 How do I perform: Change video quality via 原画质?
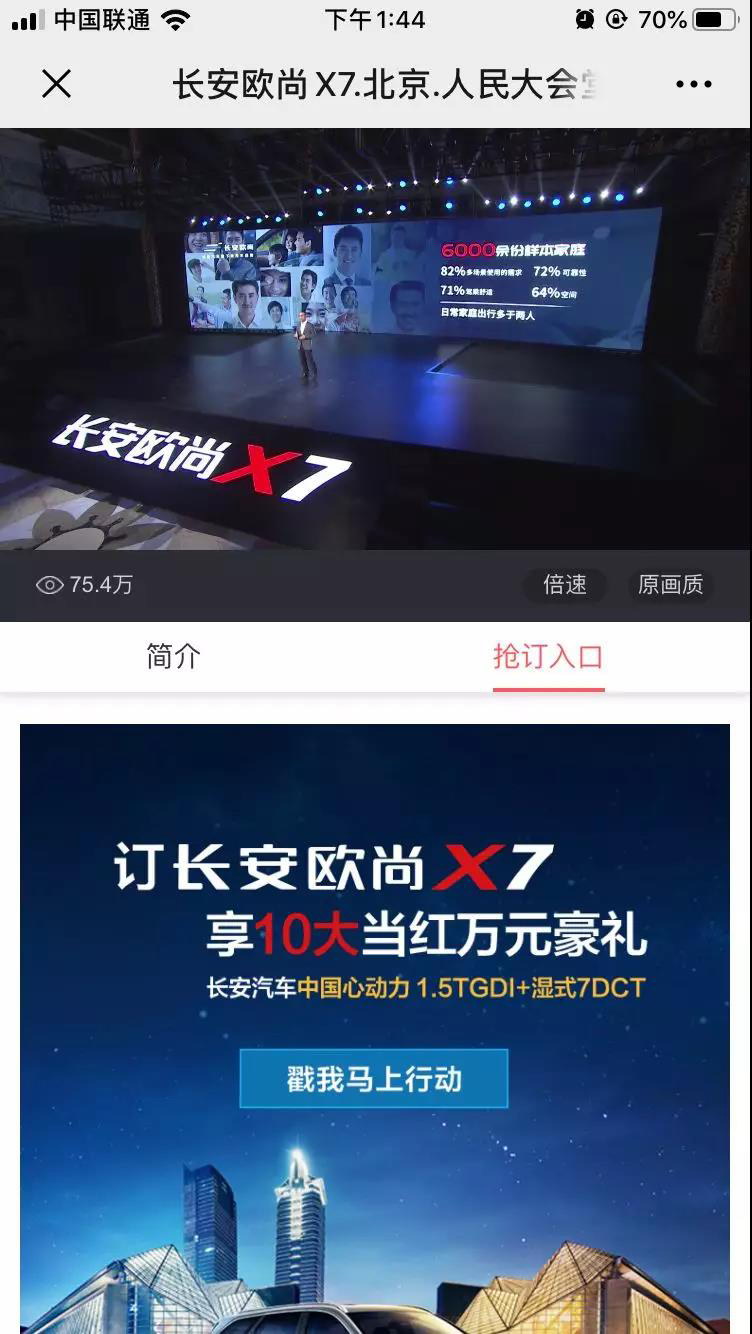click(x=671, y=585)
